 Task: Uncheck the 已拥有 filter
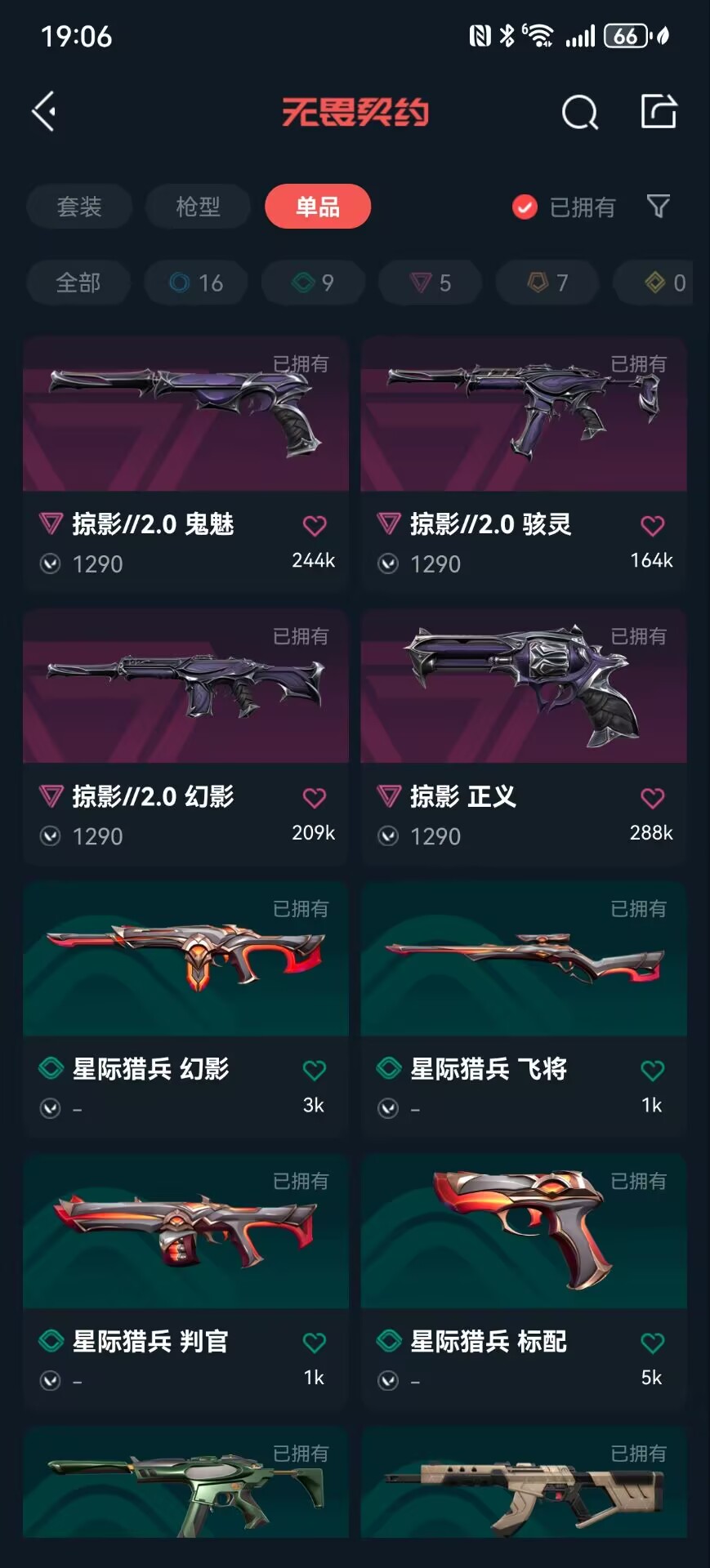coord(525,207)
